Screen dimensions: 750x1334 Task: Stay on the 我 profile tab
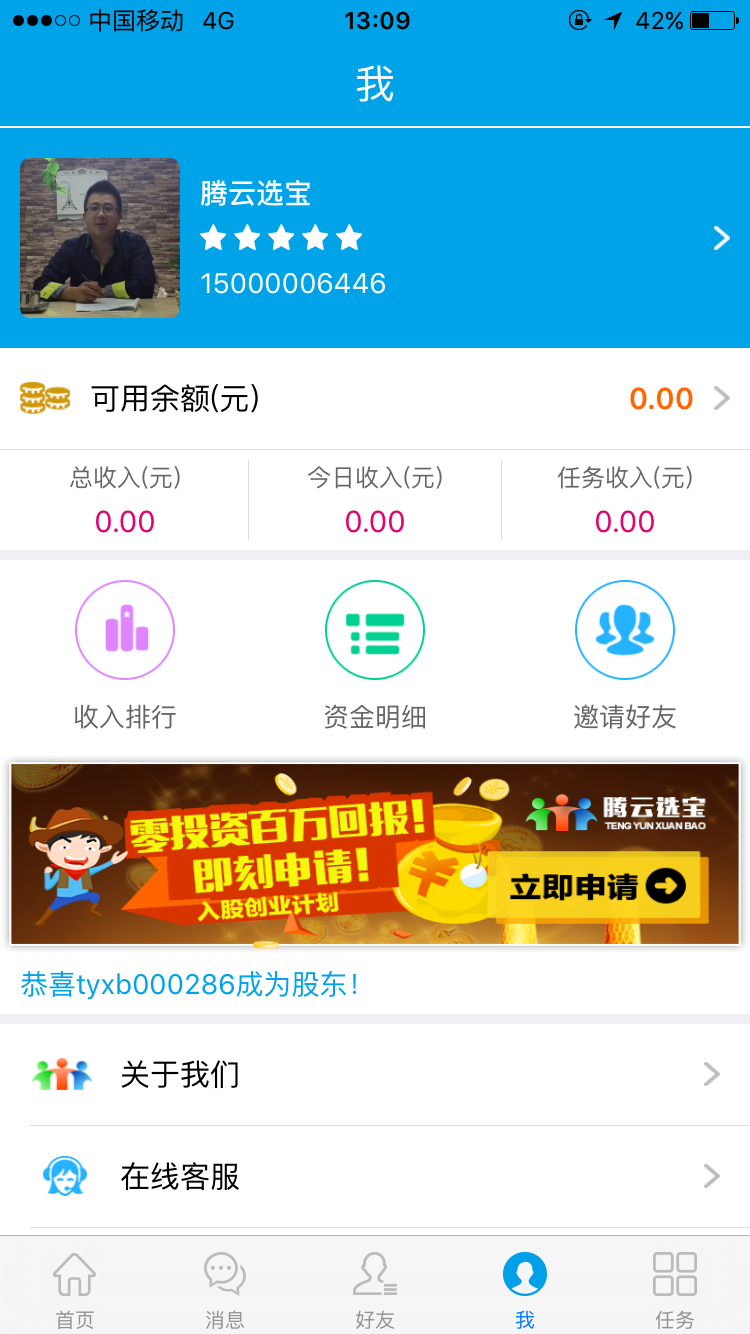(524, 1284)
